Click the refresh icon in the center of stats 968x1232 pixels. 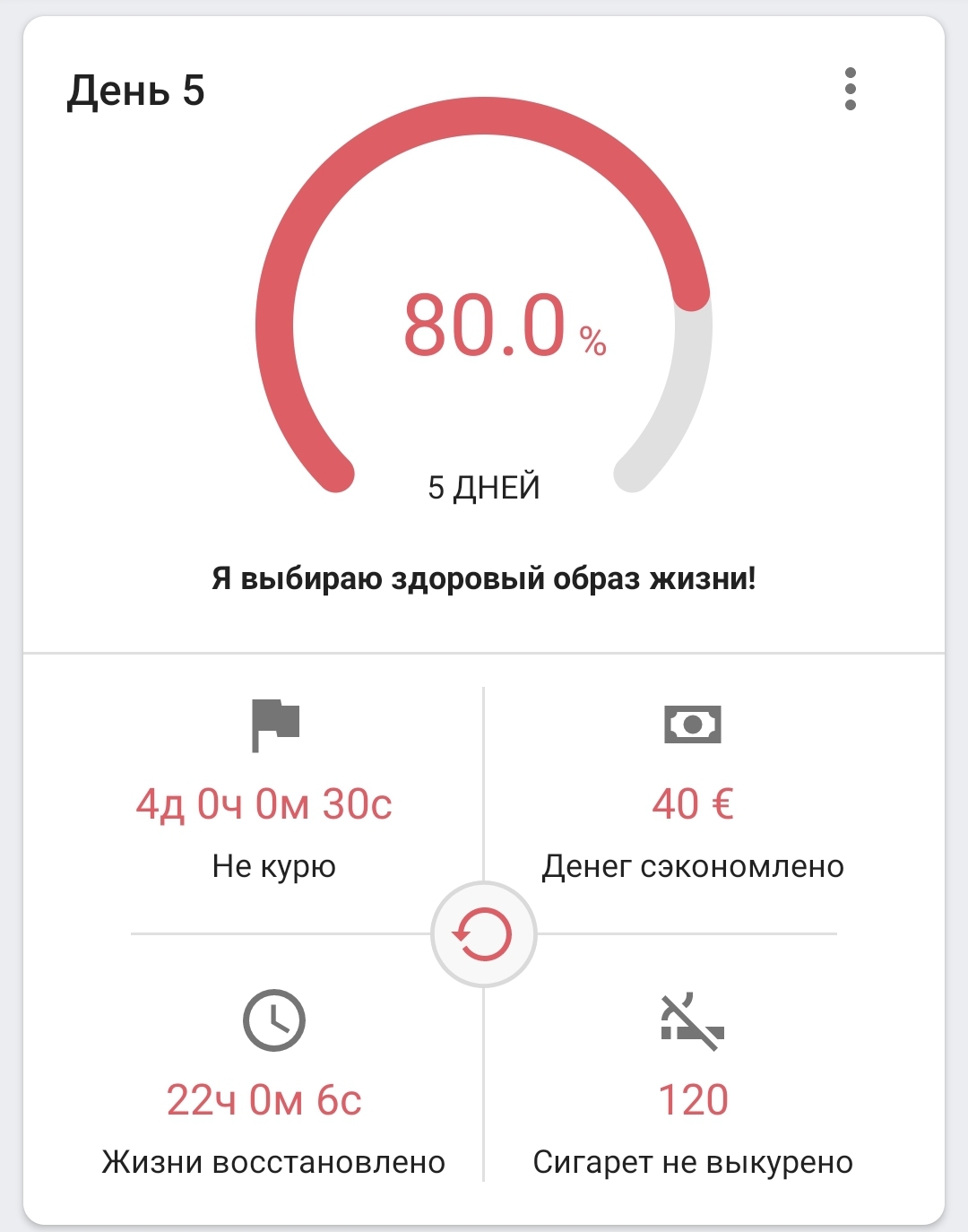tap(483, 934)
